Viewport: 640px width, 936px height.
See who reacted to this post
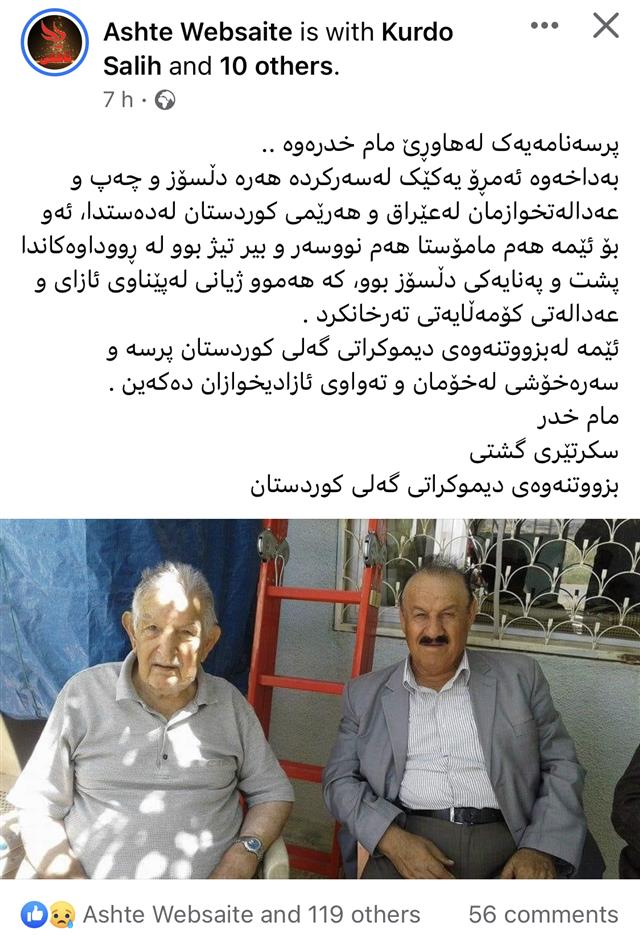[x=251, y=914]
